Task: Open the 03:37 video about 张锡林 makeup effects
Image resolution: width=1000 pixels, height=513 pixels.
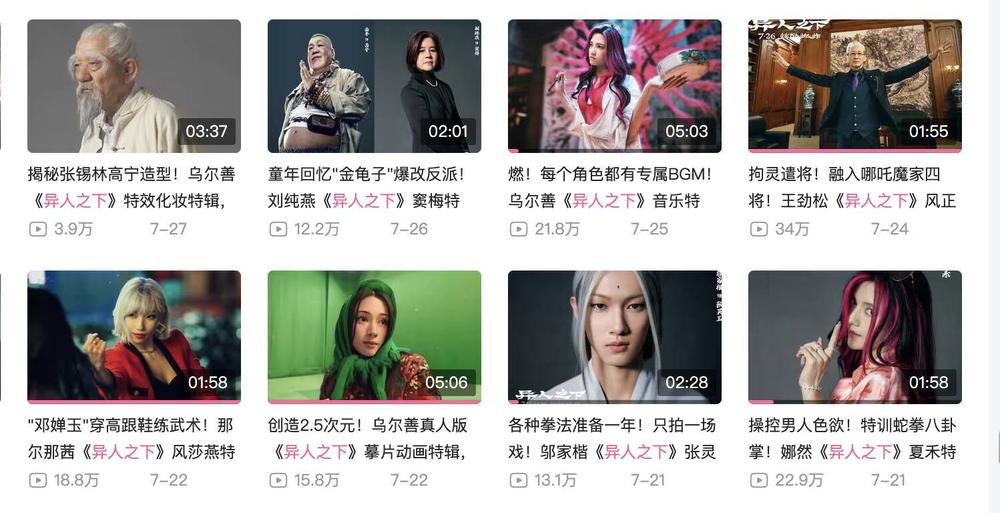Action: [x=134, y=86]
